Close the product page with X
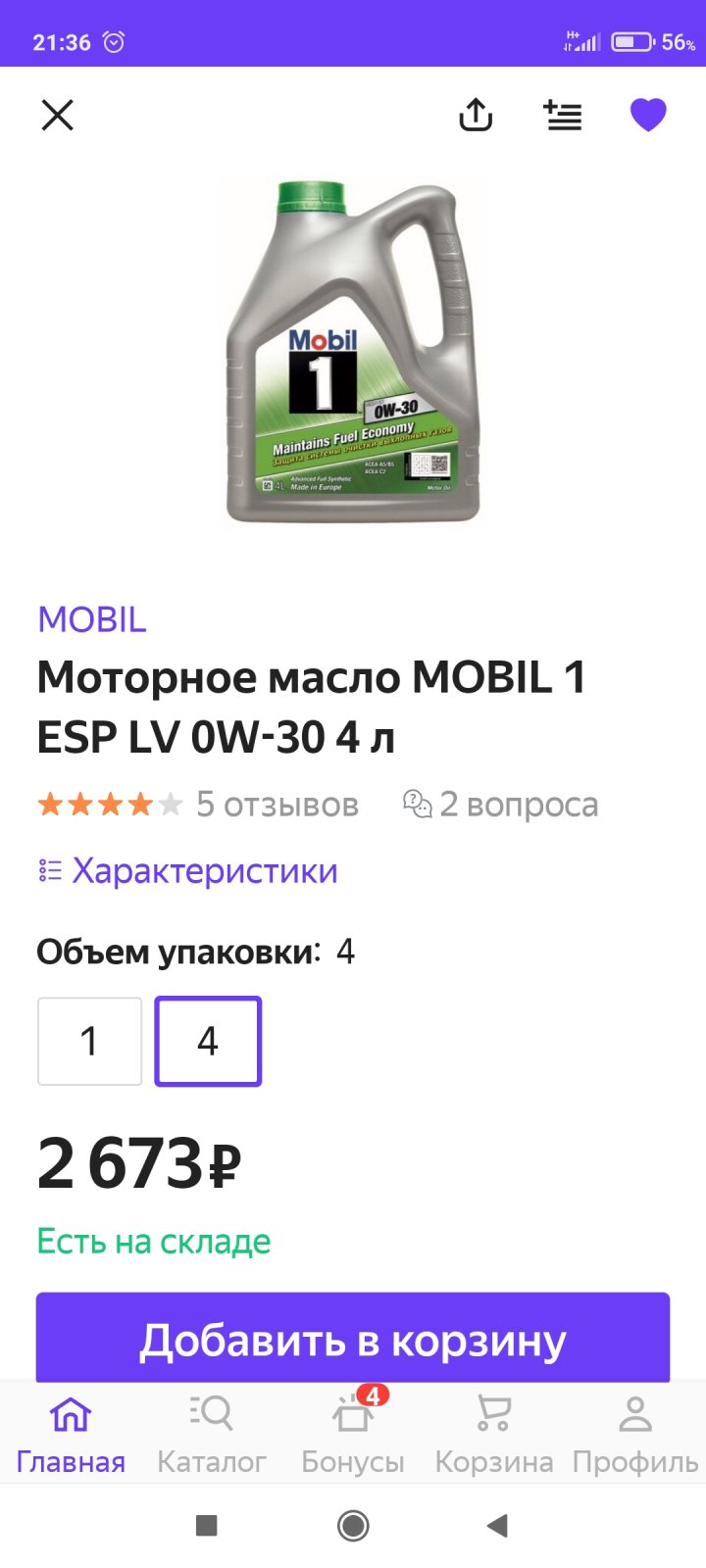The width and height of the screenshot is (706, 1568). tap(58, 116)
